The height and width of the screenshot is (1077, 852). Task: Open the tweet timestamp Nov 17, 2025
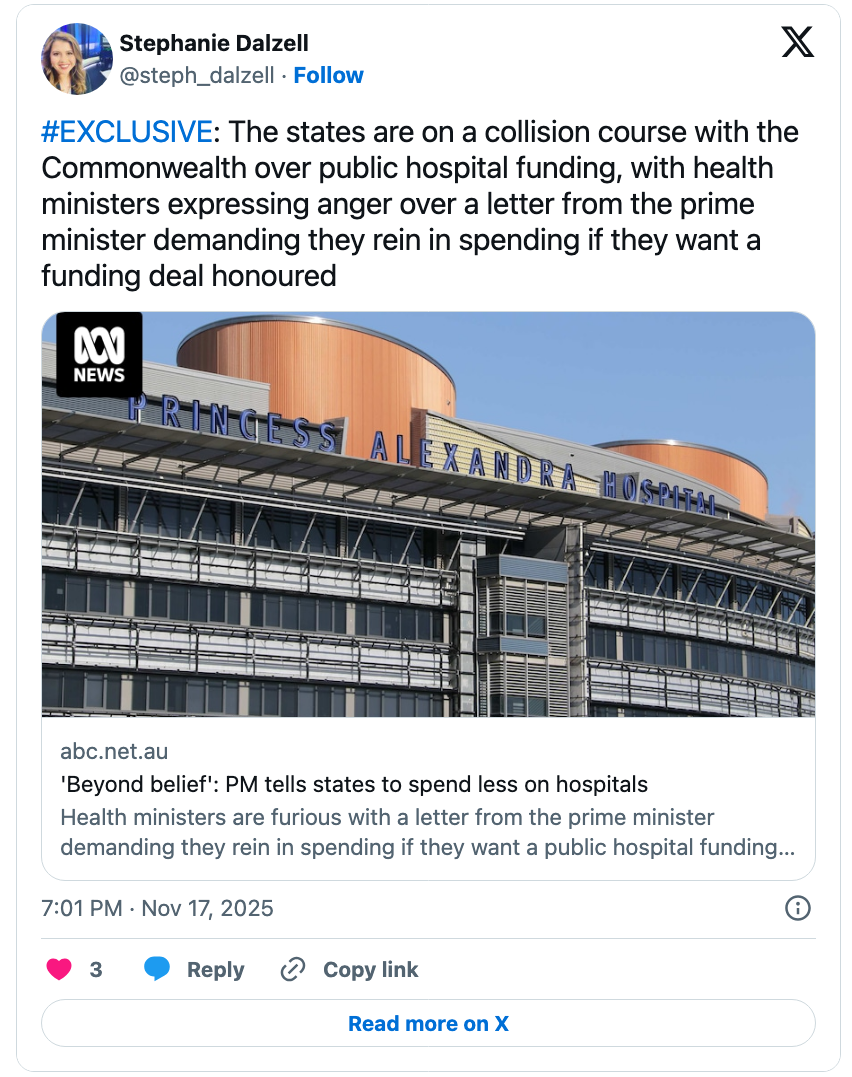pyautogui.click(x=157, y=908)
